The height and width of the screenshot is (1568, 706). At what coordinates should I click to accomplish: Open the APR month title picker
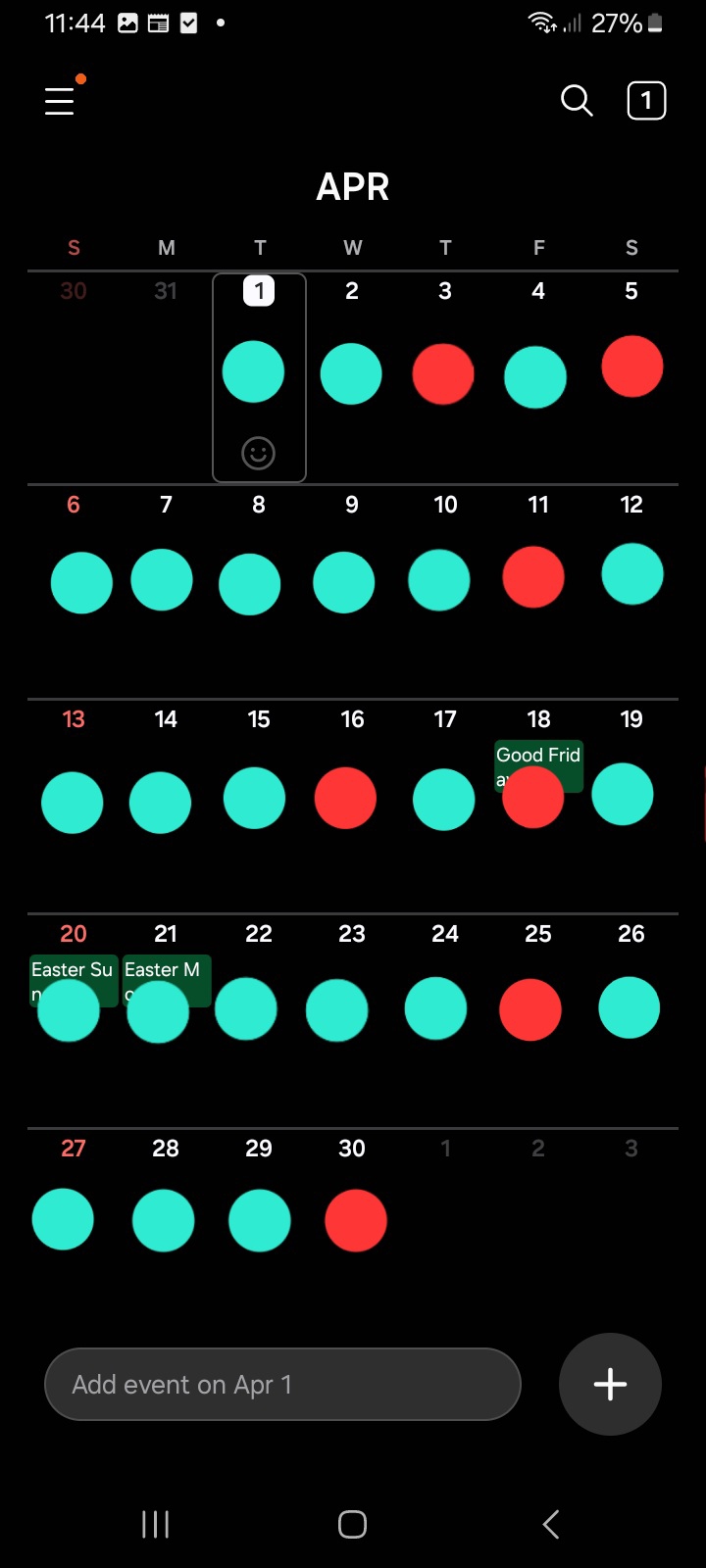coord(353,186)
